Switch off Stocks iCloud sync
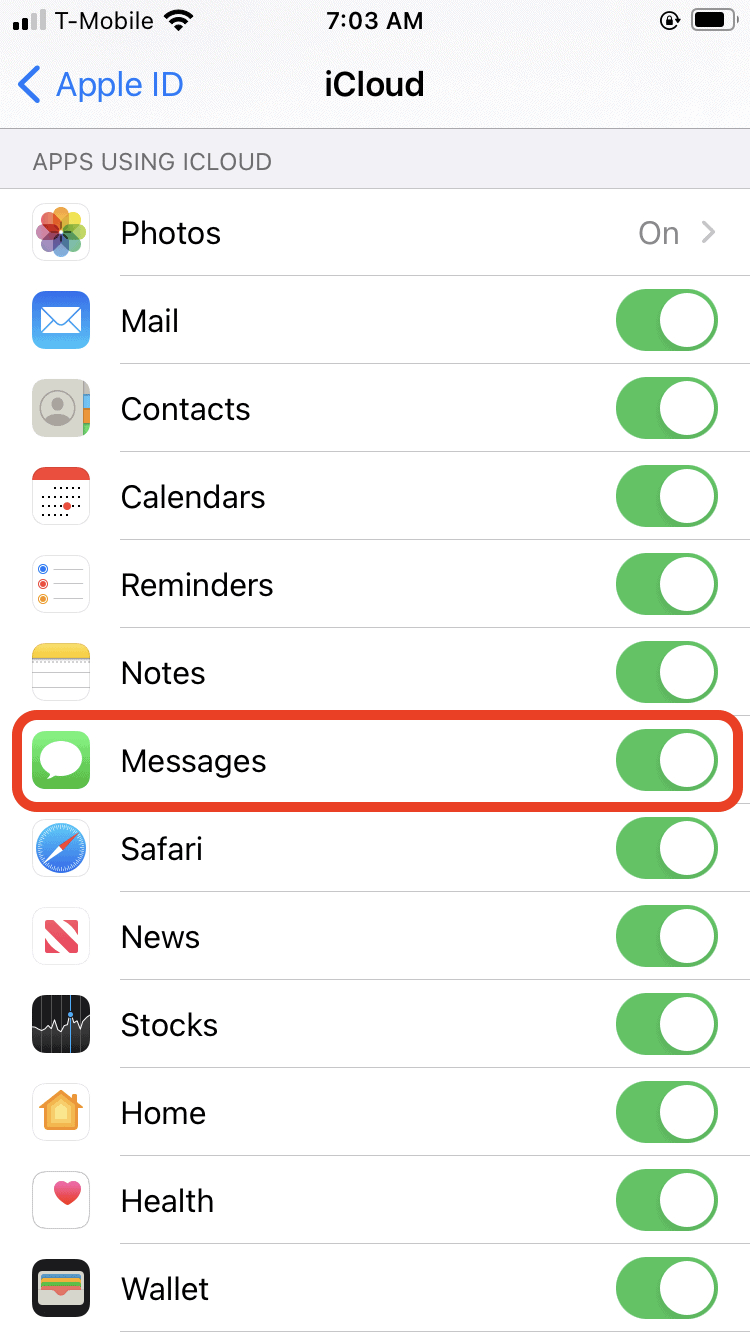 [x=666, y=1025]
